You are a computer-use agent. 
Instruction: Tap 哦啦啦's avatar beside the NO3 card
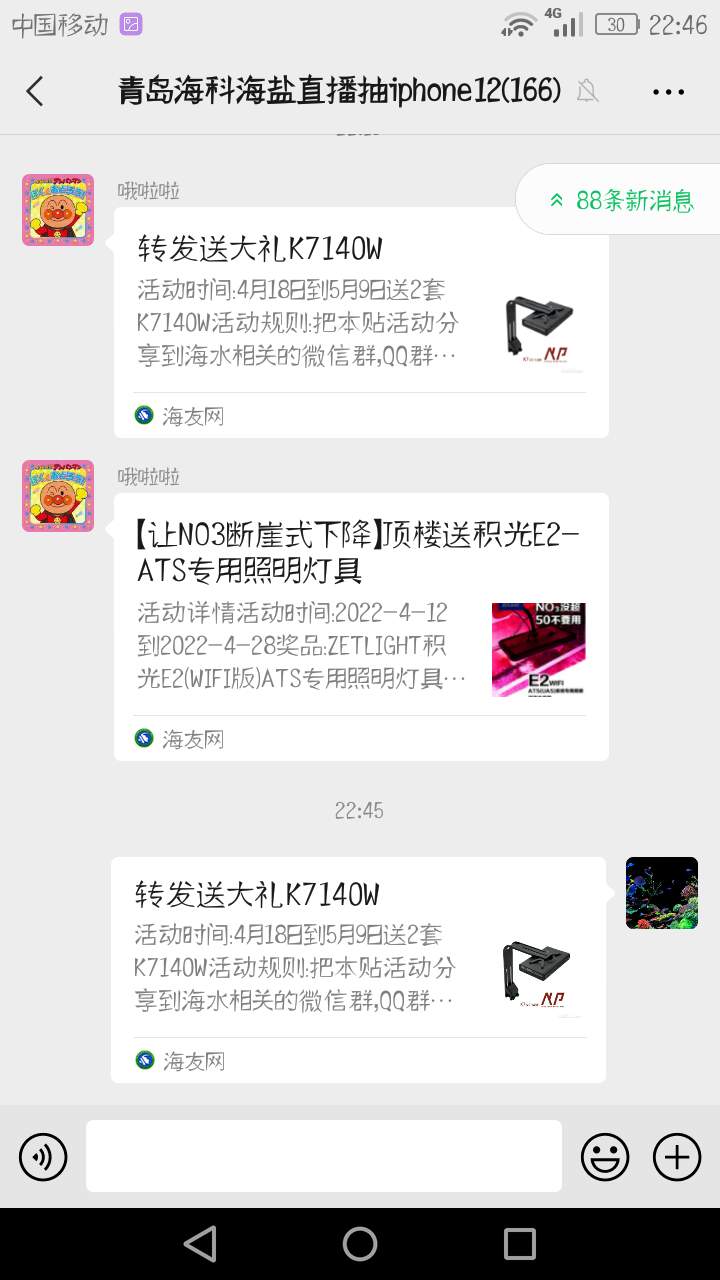click(58, 496)
